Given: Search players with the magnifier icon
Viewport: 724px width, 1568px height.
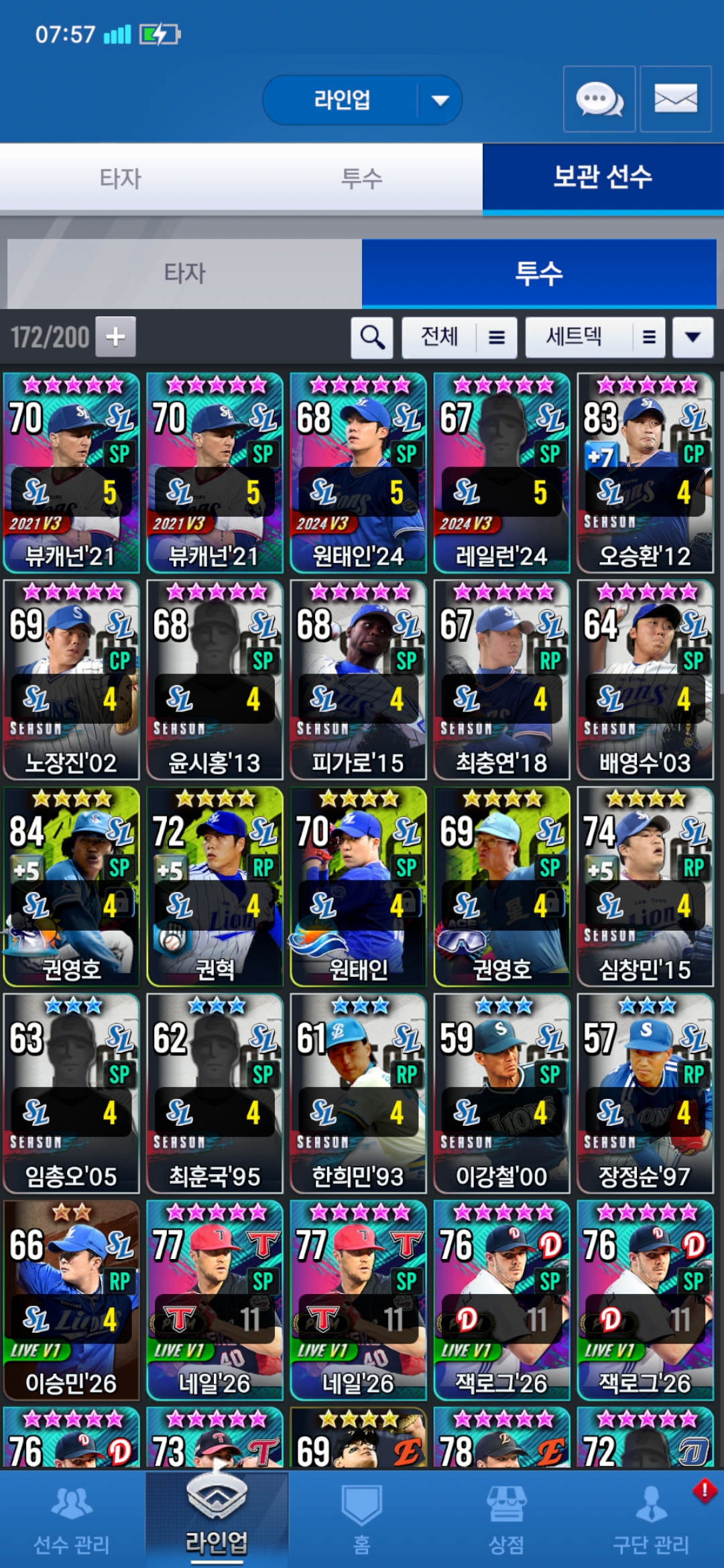Looking at the screenshot, I should pos(372,337).
